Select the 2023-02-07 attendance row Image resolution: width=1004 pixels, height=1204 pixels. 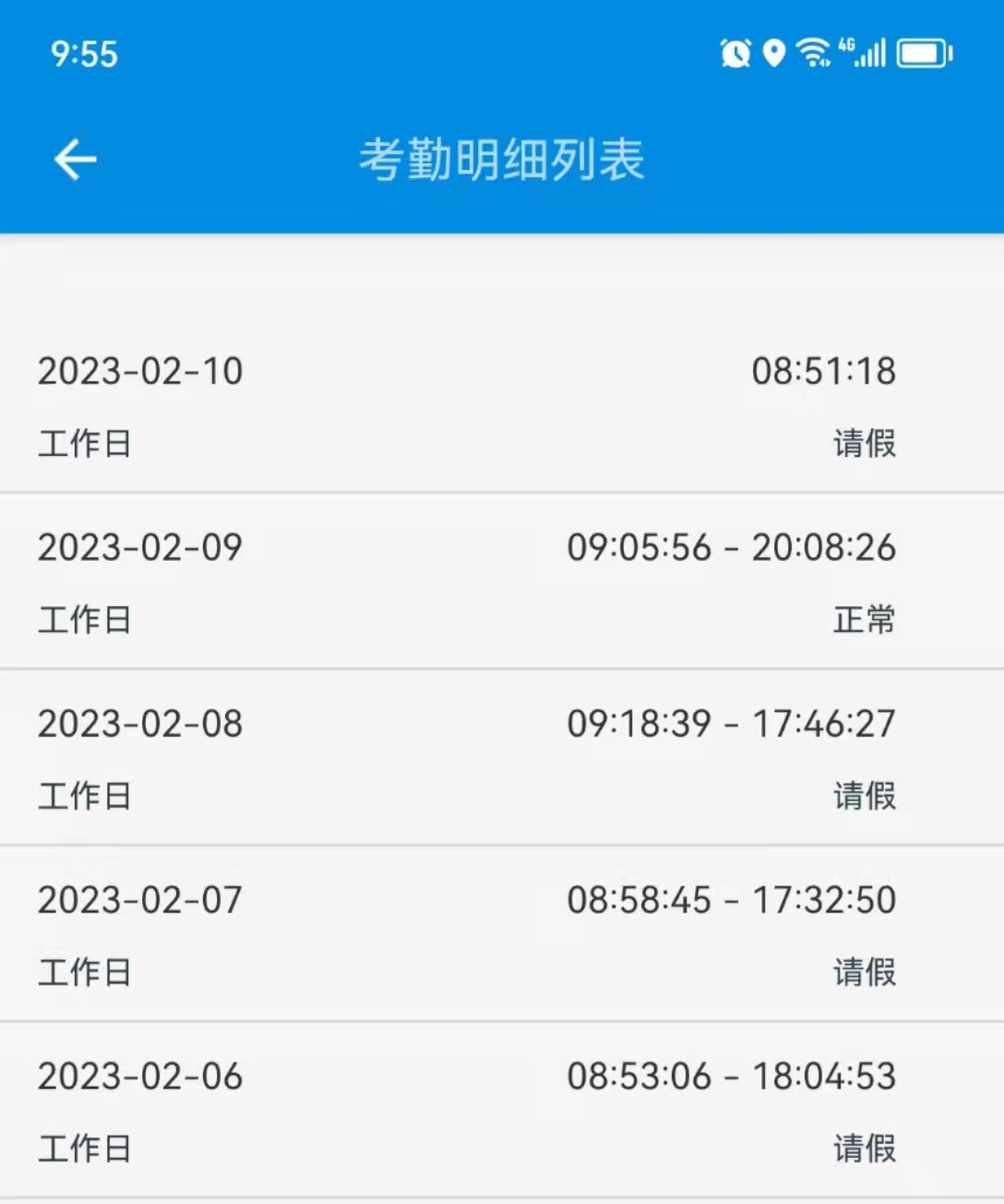(502, 935)
